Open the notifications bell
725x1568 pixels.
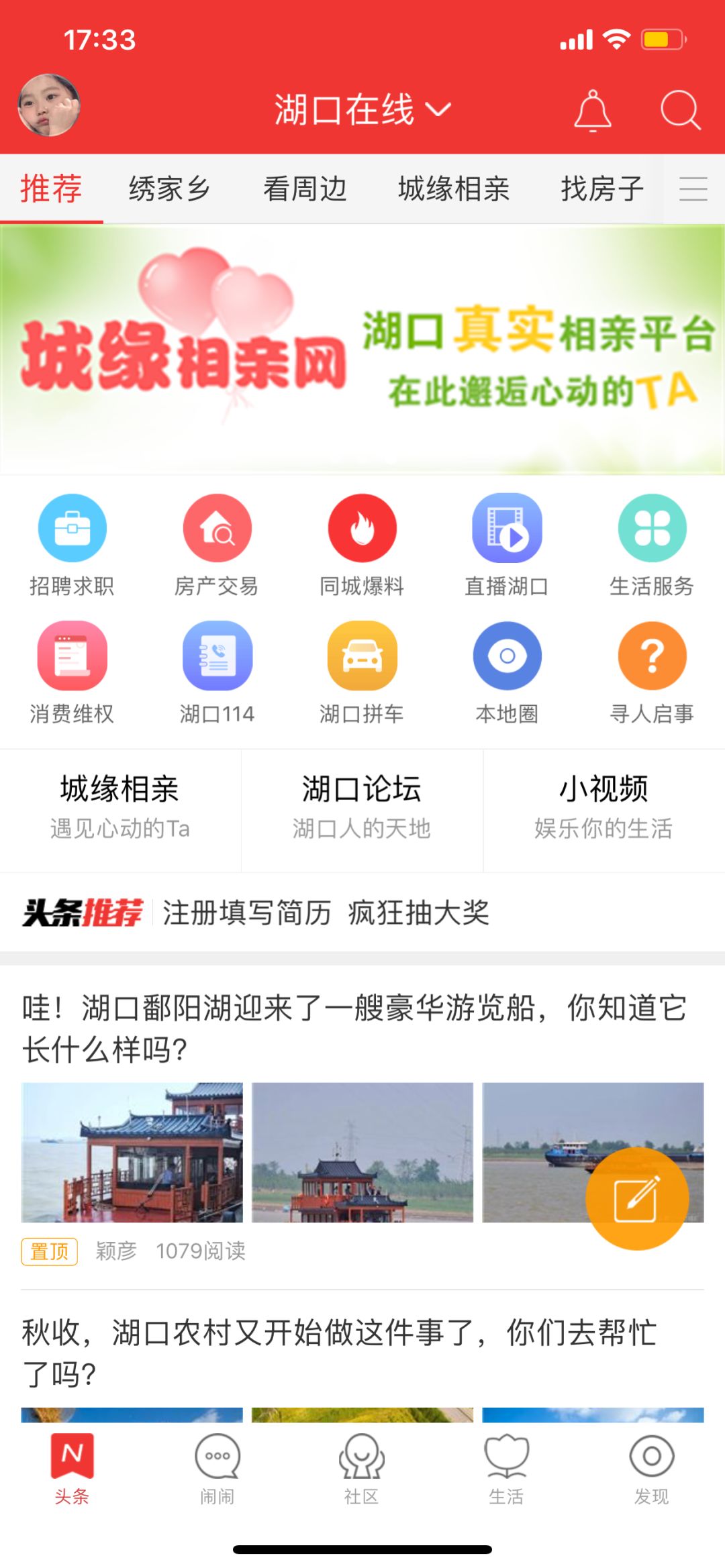tap(592, 110)
